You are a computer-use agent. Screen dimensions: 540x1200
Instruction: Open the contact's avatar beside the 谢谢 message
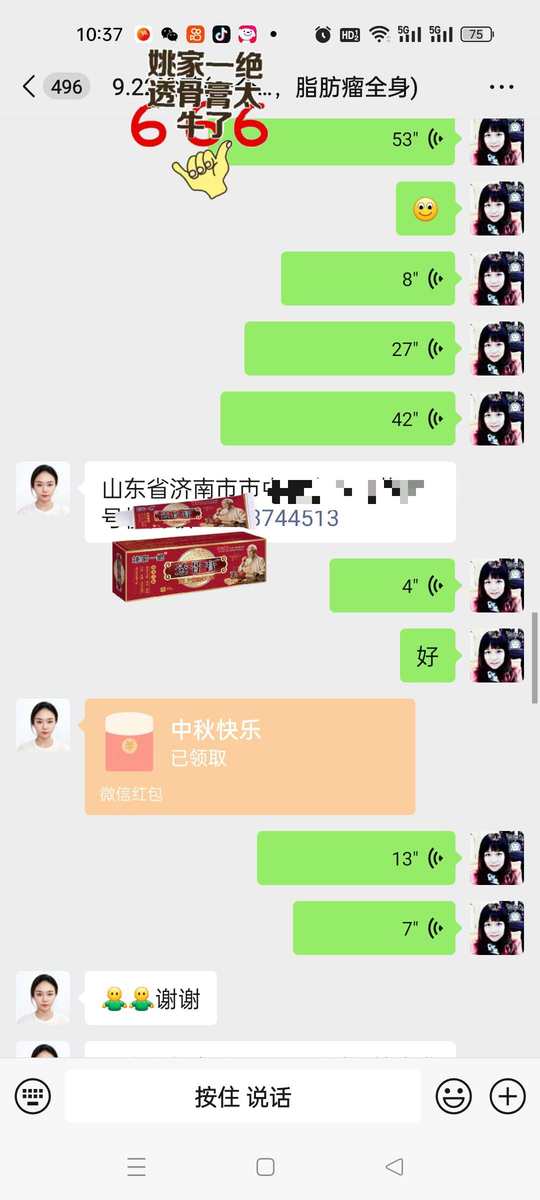43,998
